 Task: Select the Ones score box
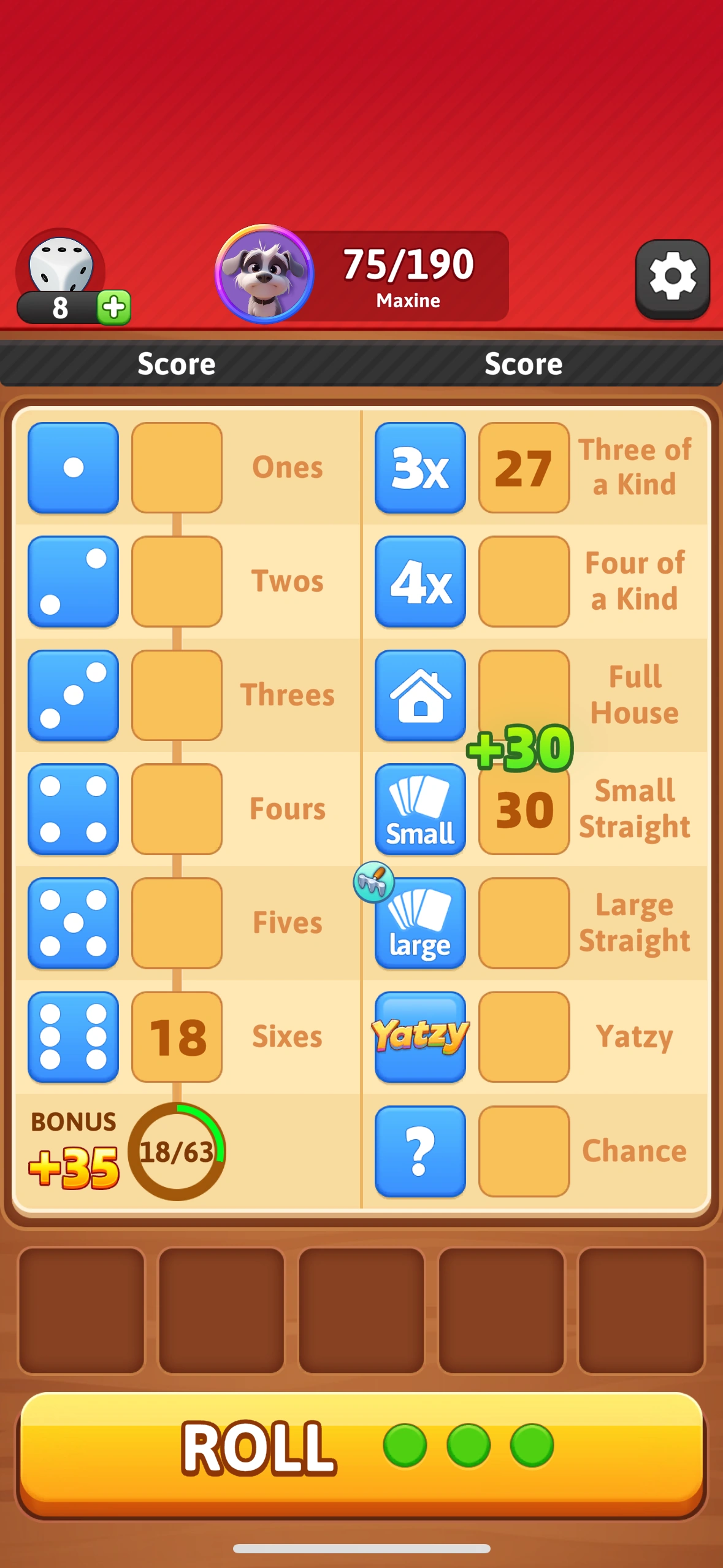point(177,467)
